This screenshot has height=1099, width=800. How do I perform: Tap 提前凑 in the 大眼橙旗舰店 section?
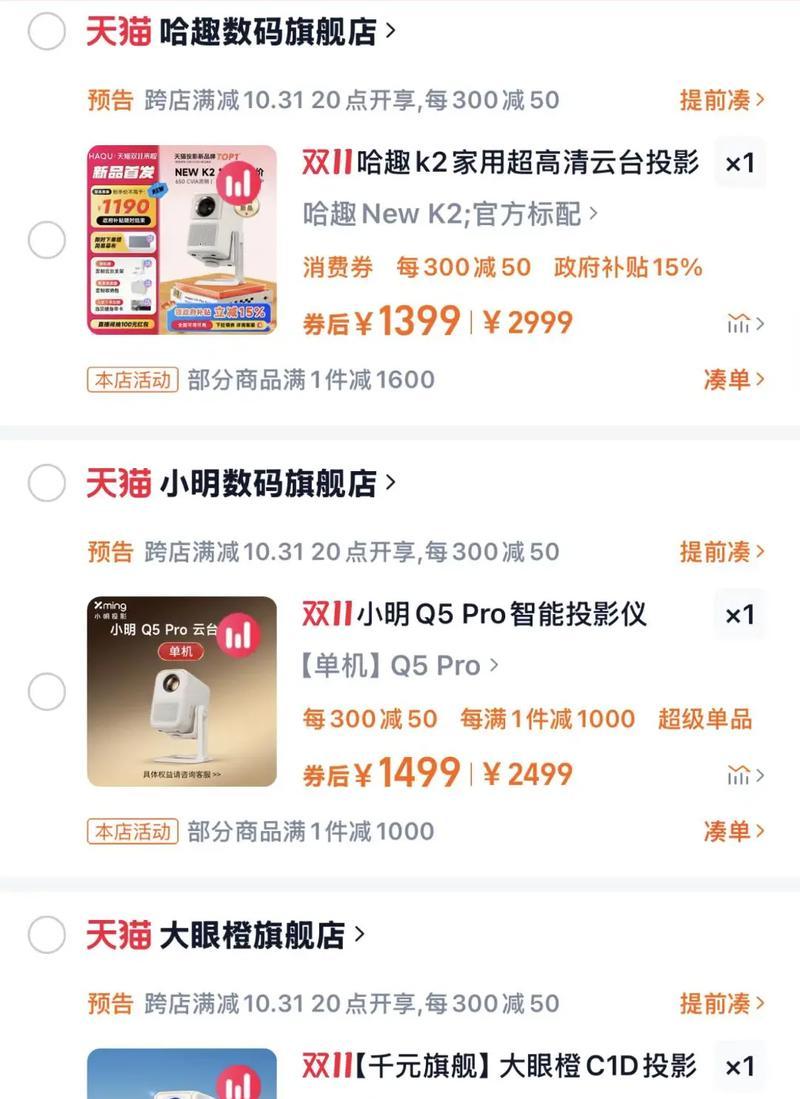click(722, 1003)
